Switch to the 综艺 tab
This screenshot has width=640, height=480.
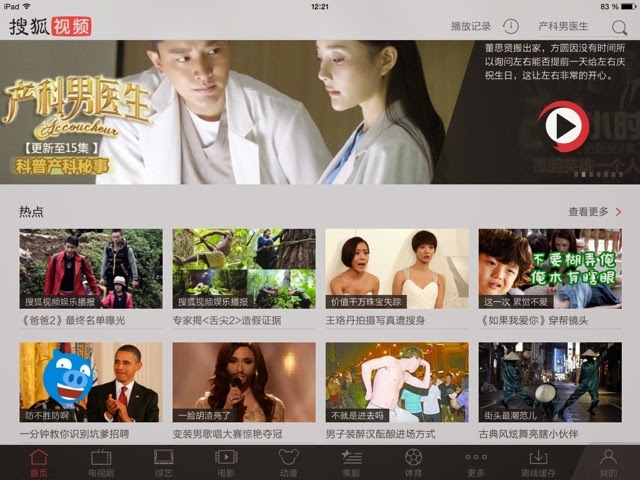tap(164, 462)
